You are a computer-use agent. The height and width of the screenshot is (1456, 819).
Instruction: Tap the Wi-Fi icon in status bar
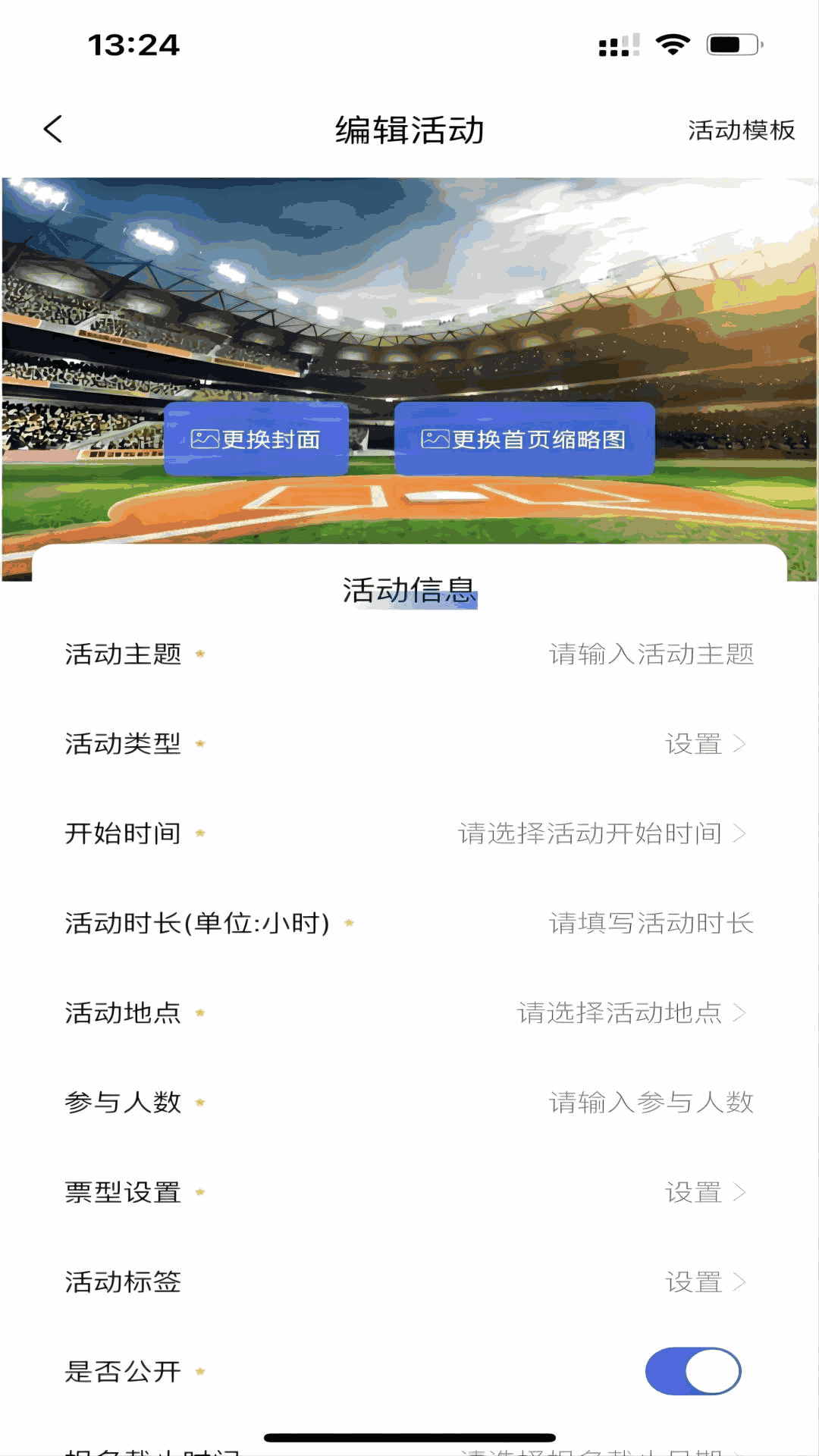tap(670, 45)
